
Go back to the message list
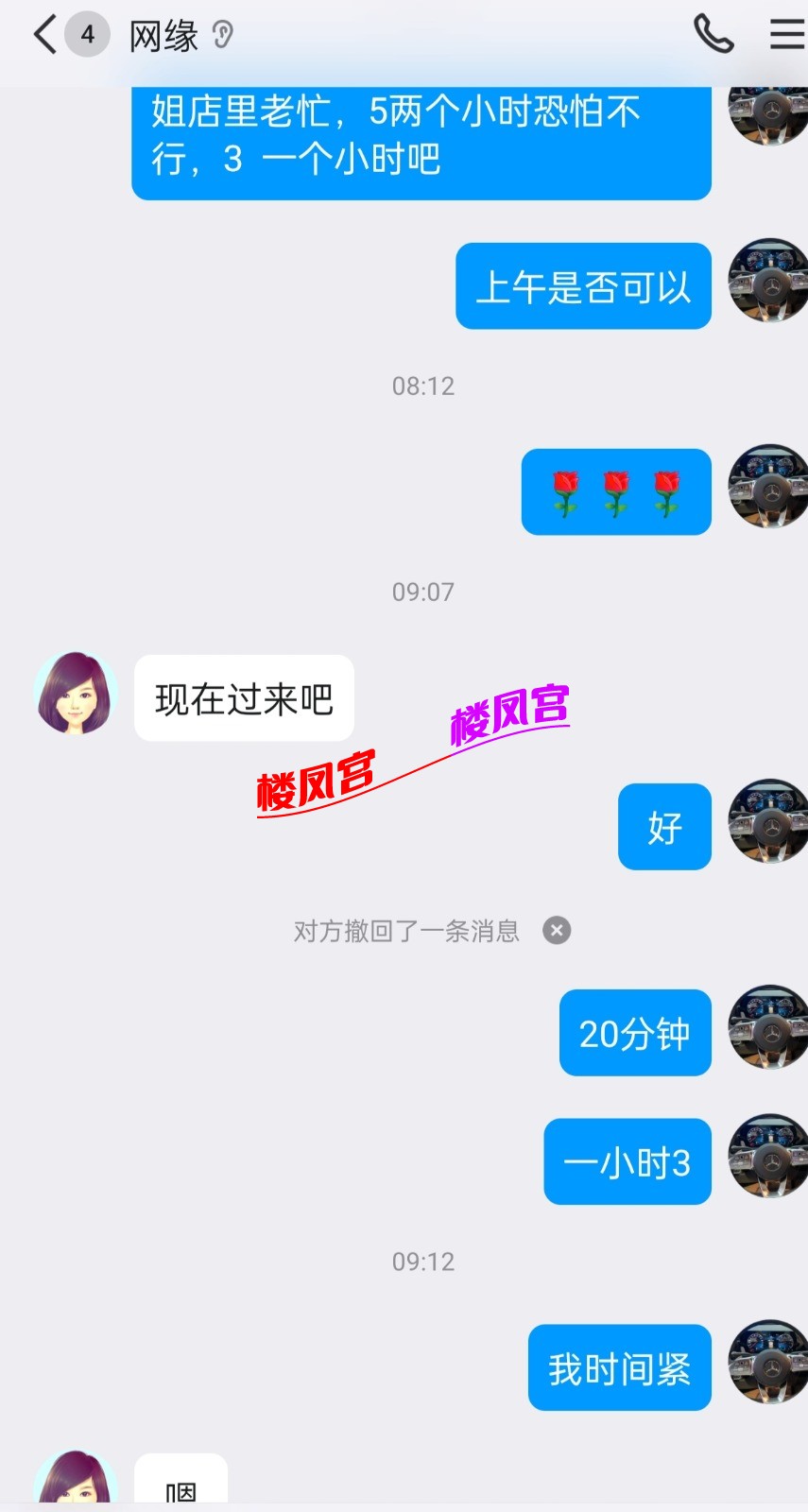[x=45, y=36]
